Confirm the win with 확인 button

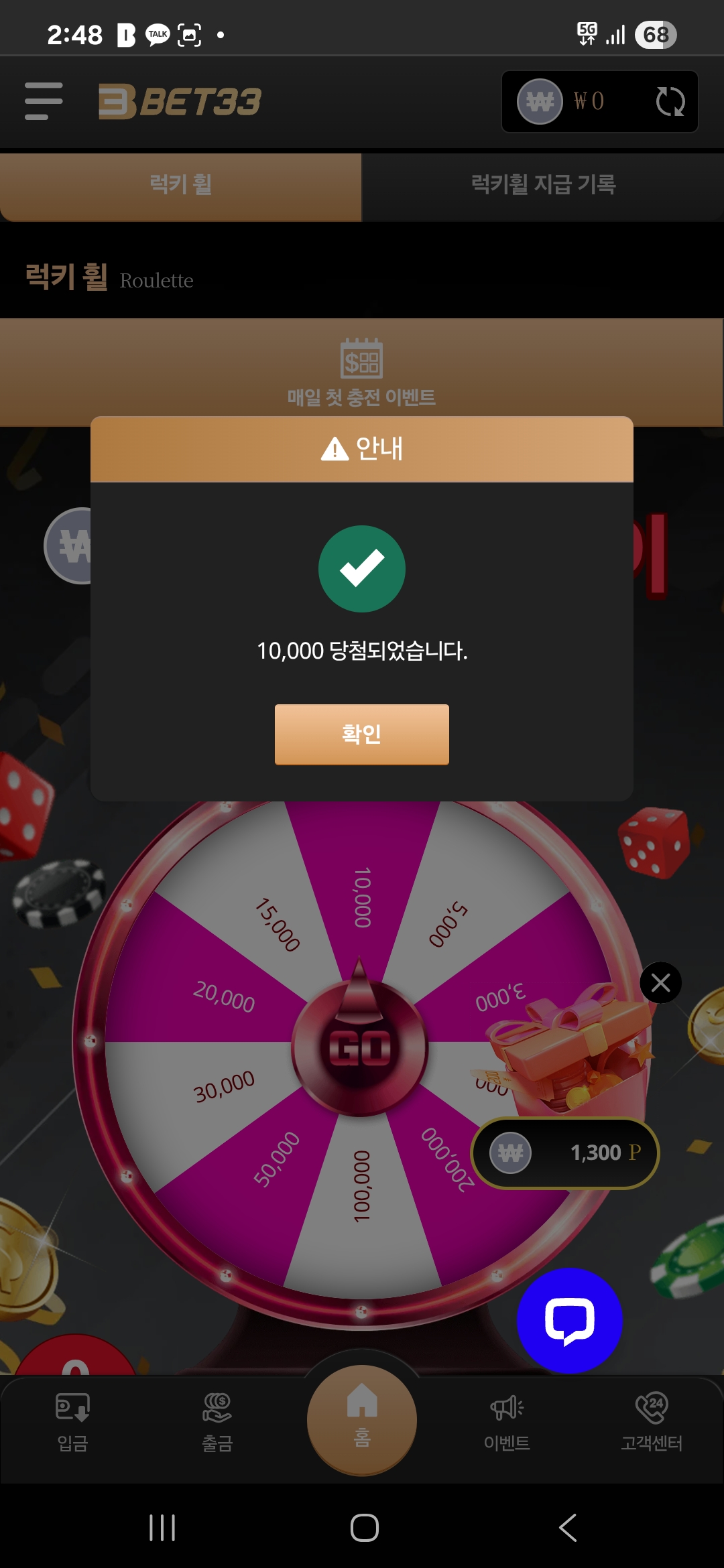tap(361, 734)
